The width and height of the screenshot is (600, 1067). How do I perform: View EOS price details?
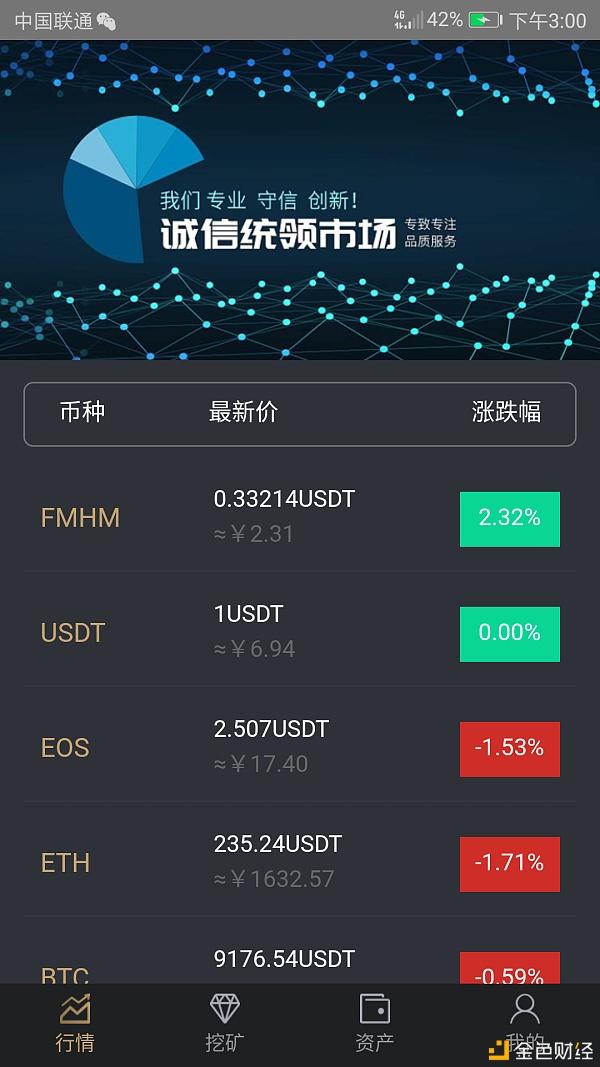(x=300, y=747)
